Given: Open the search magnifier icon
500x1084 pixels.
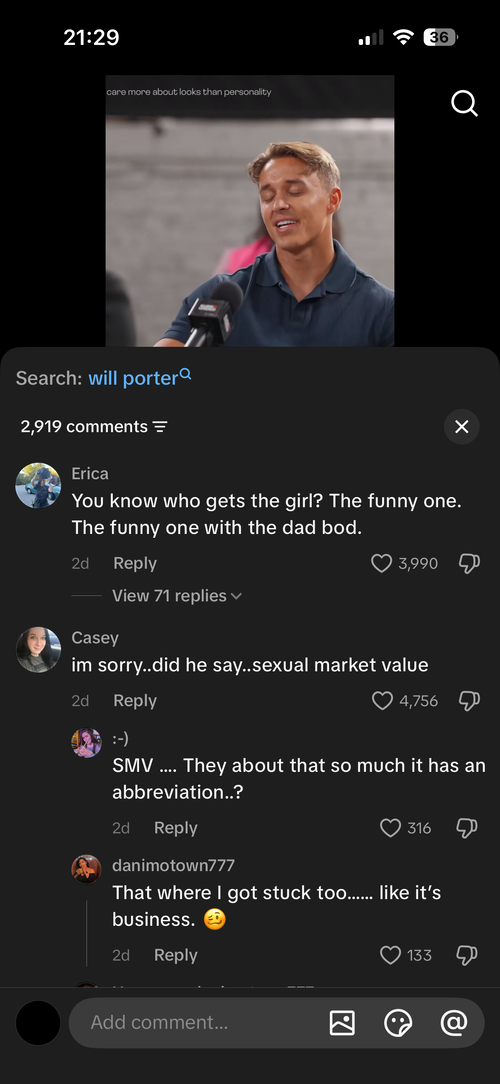Looking at the screenshot, I should (x=464, y=104).
